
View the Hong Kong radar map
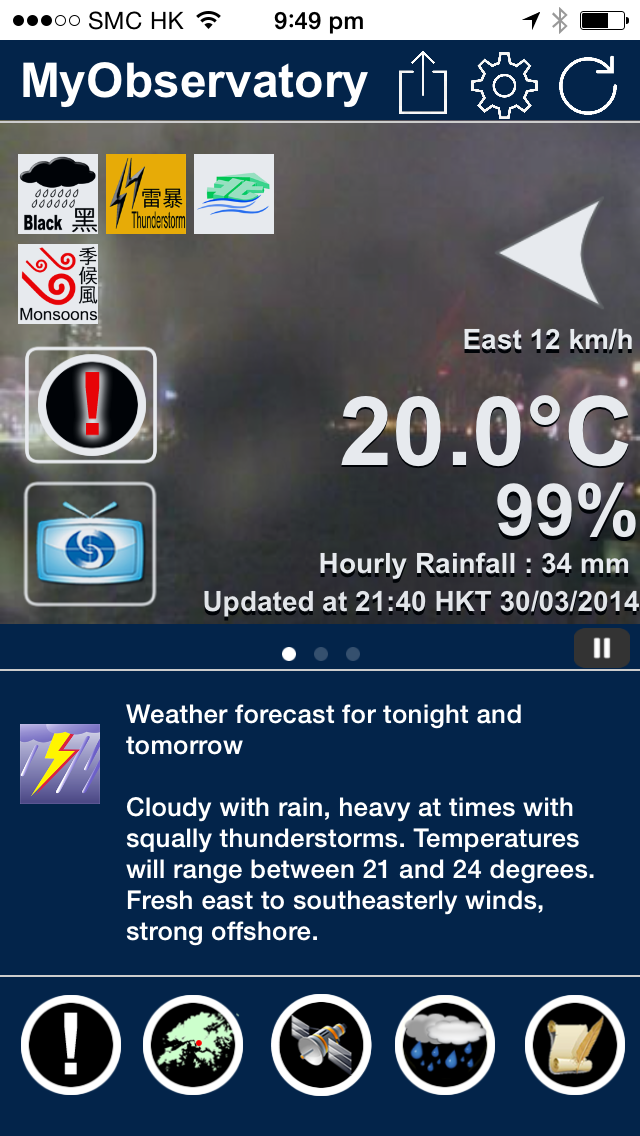coord(193,1045)
